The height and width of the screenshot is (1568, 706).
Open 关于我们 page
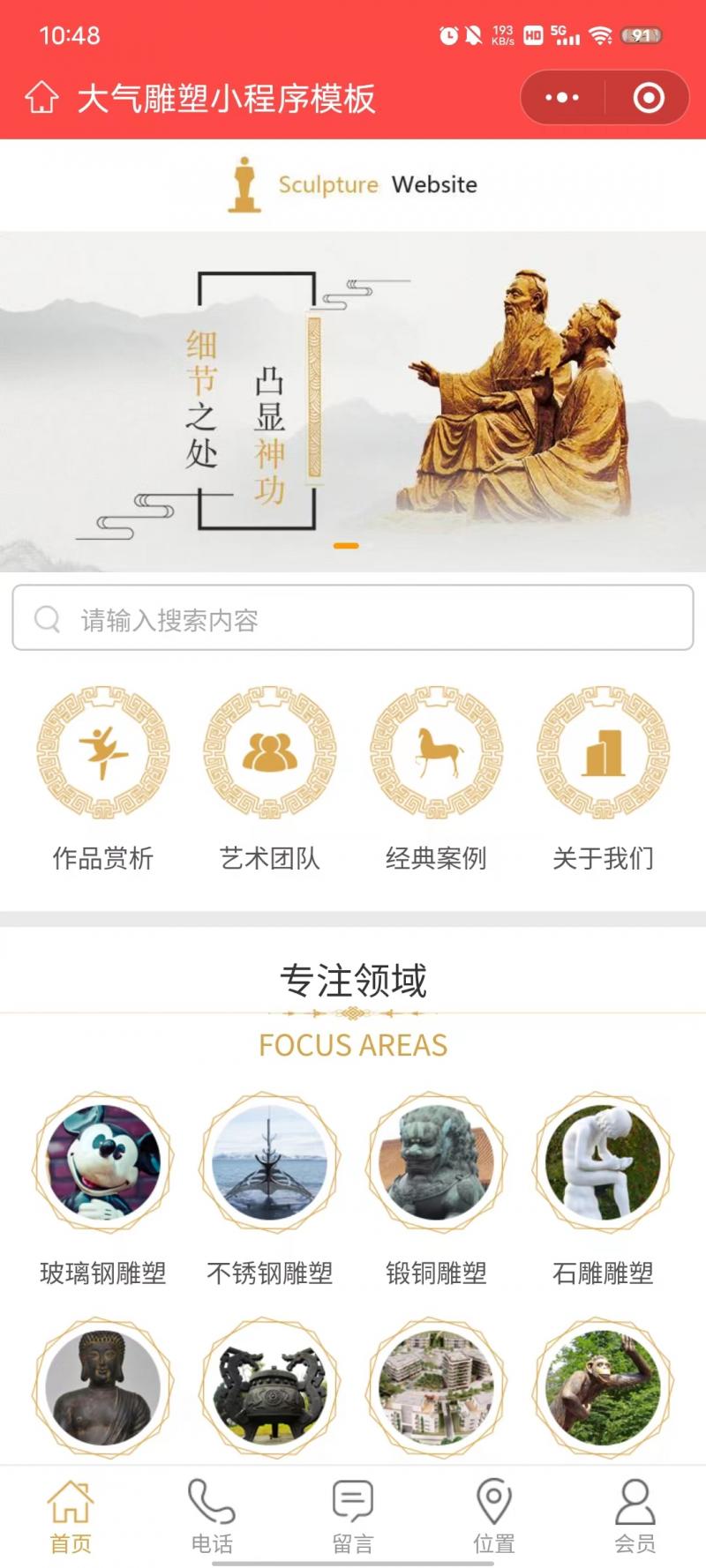(x=603, y=776)
